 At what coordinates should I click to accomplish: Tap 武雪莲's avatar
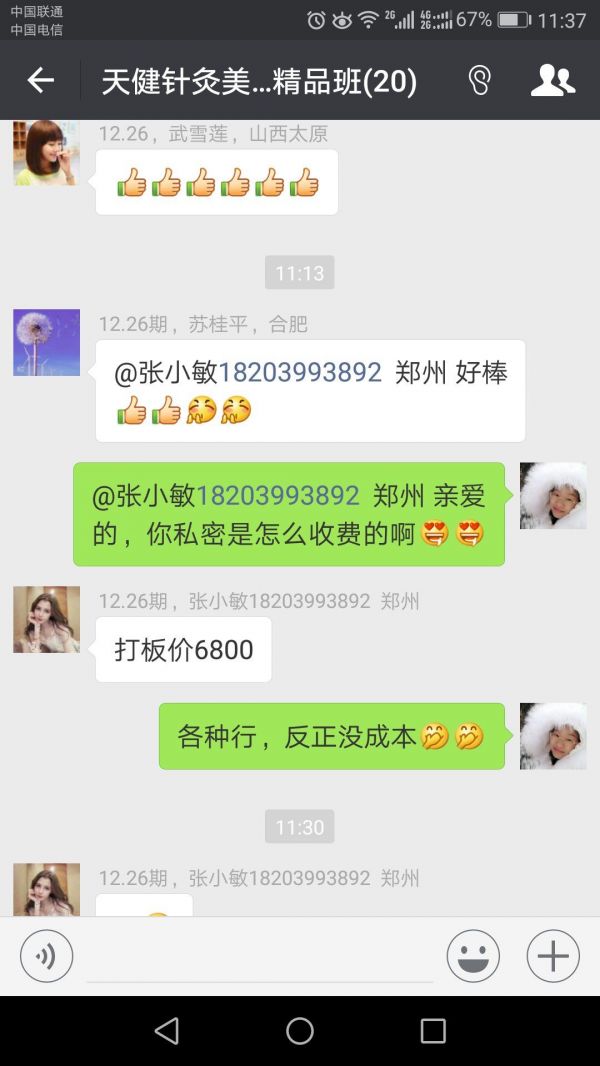point(46,153)
